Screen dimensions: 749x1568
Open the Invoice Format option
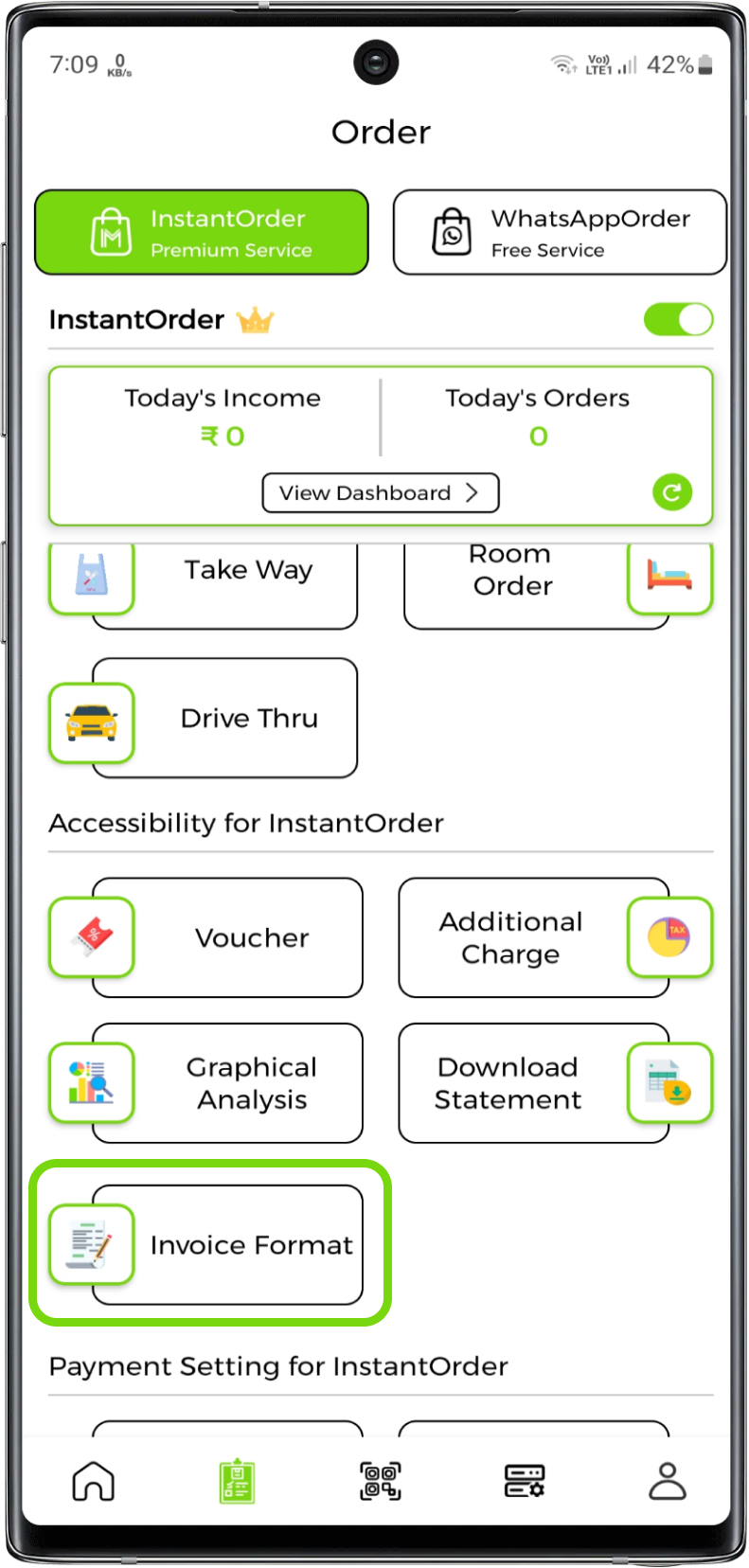click(x=227, y=1245)
